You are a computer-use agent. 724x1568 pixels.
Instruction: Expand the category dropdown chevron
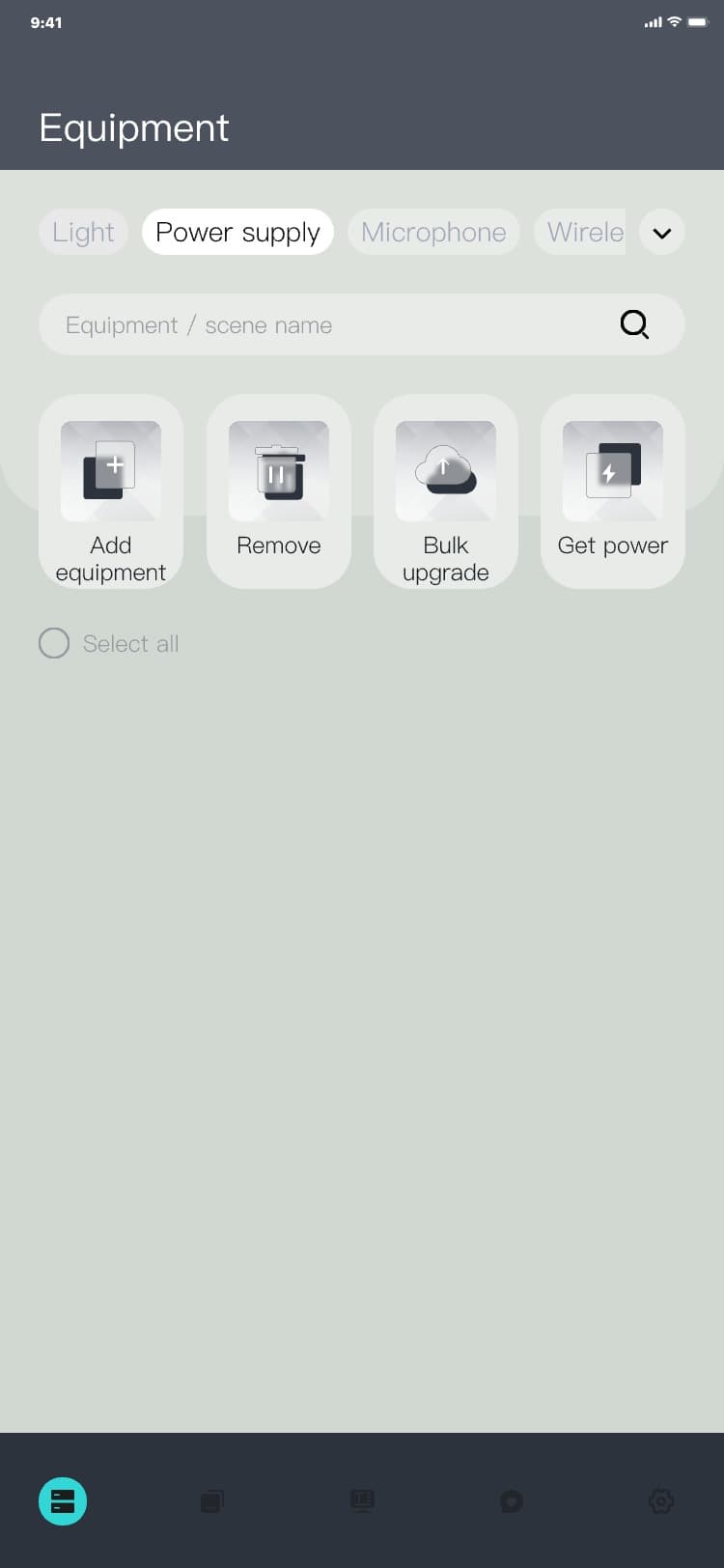pos(661,233)
